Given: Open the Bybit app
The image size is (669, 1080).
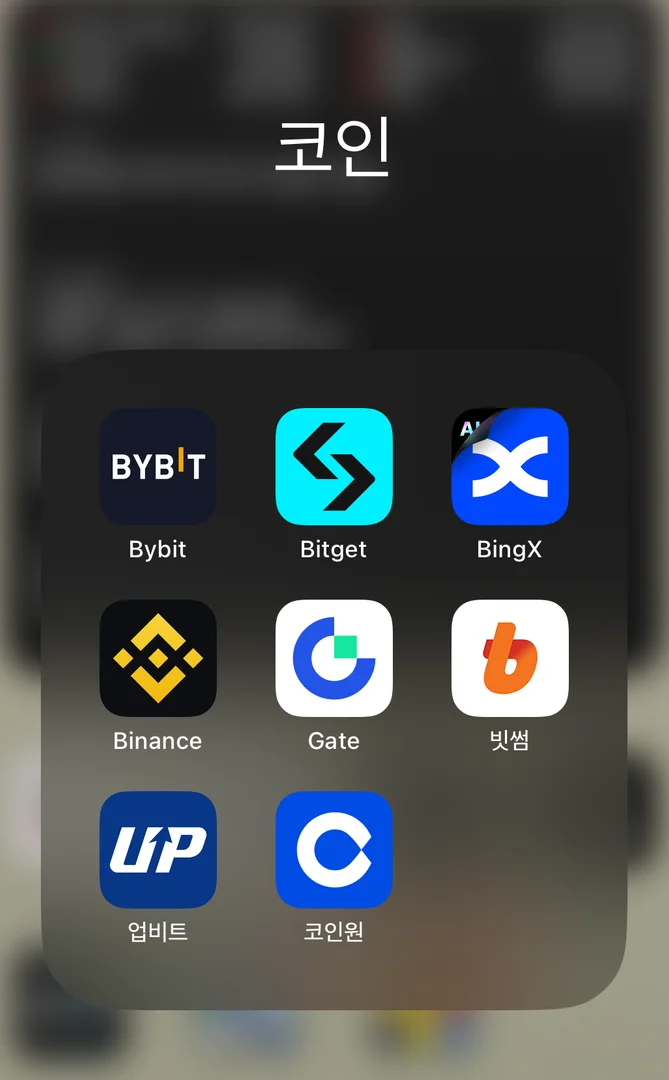Looking at the screenshot, I should pyautogui.click(x=158, y=467).
